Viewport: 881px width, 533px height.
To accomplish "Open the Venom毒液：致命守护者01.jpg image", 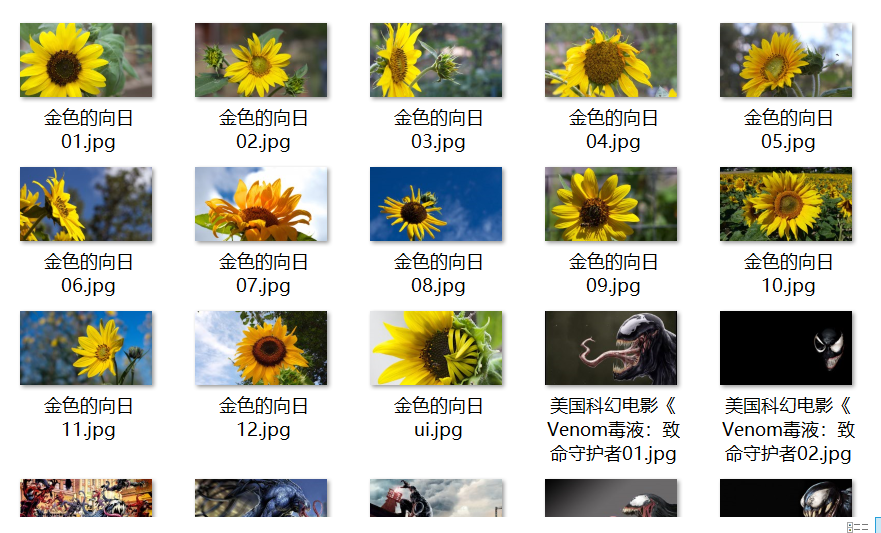I will point(611,349).
